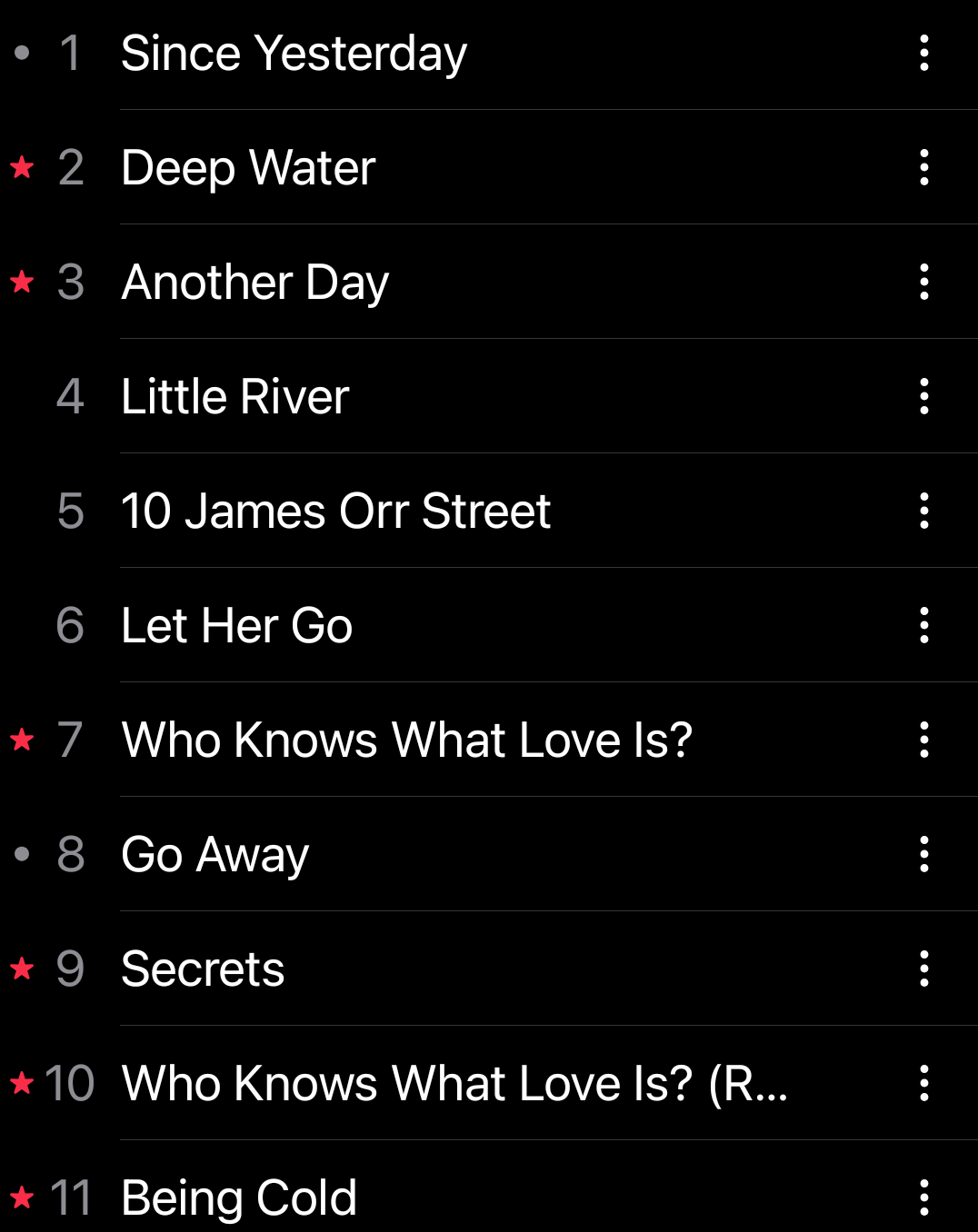Screen dimensions: 978x1232
Task: Play track 7 Who Knows What Love Is?
Action: point(406,740)
